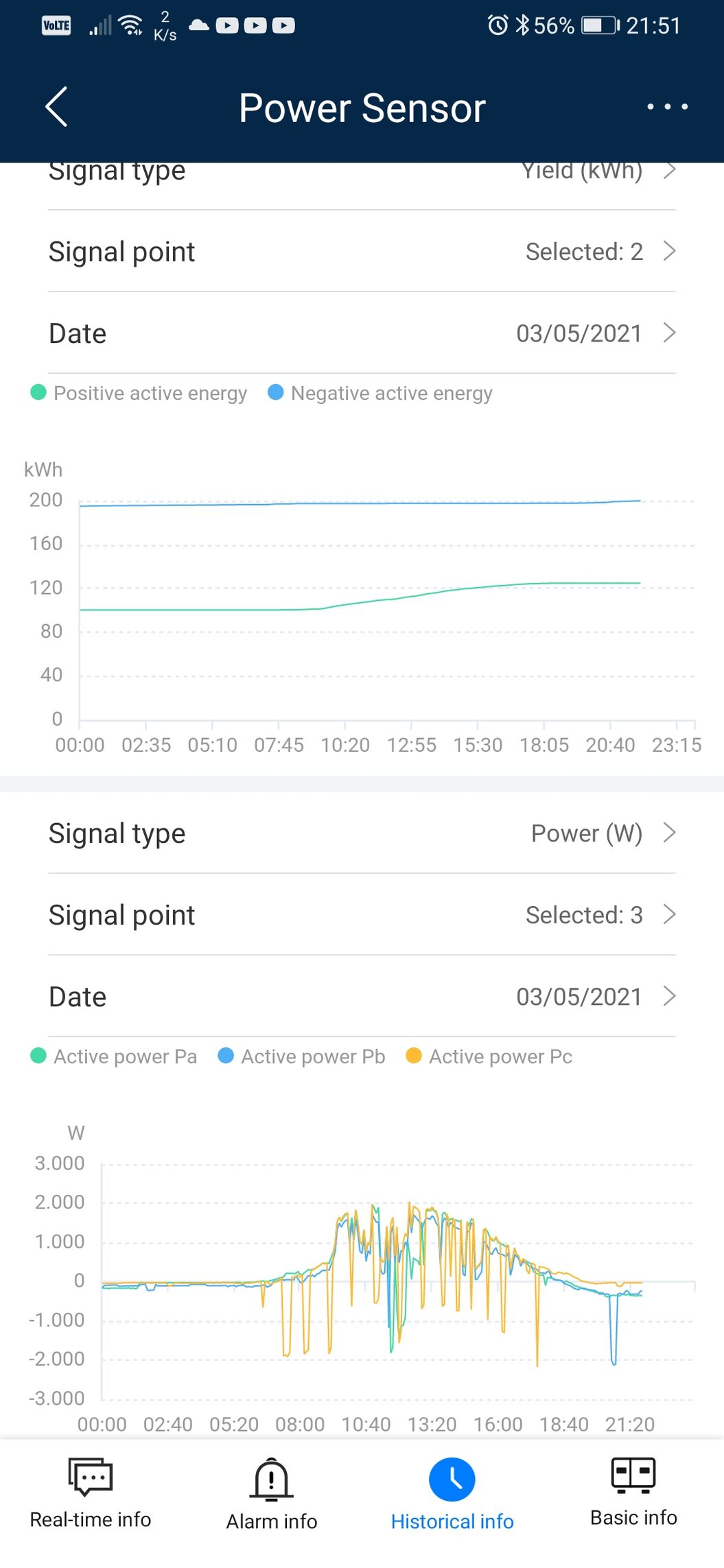Toggle Positive active energy legend series
The image size is (724, 1568).
(x=139, y=393)
